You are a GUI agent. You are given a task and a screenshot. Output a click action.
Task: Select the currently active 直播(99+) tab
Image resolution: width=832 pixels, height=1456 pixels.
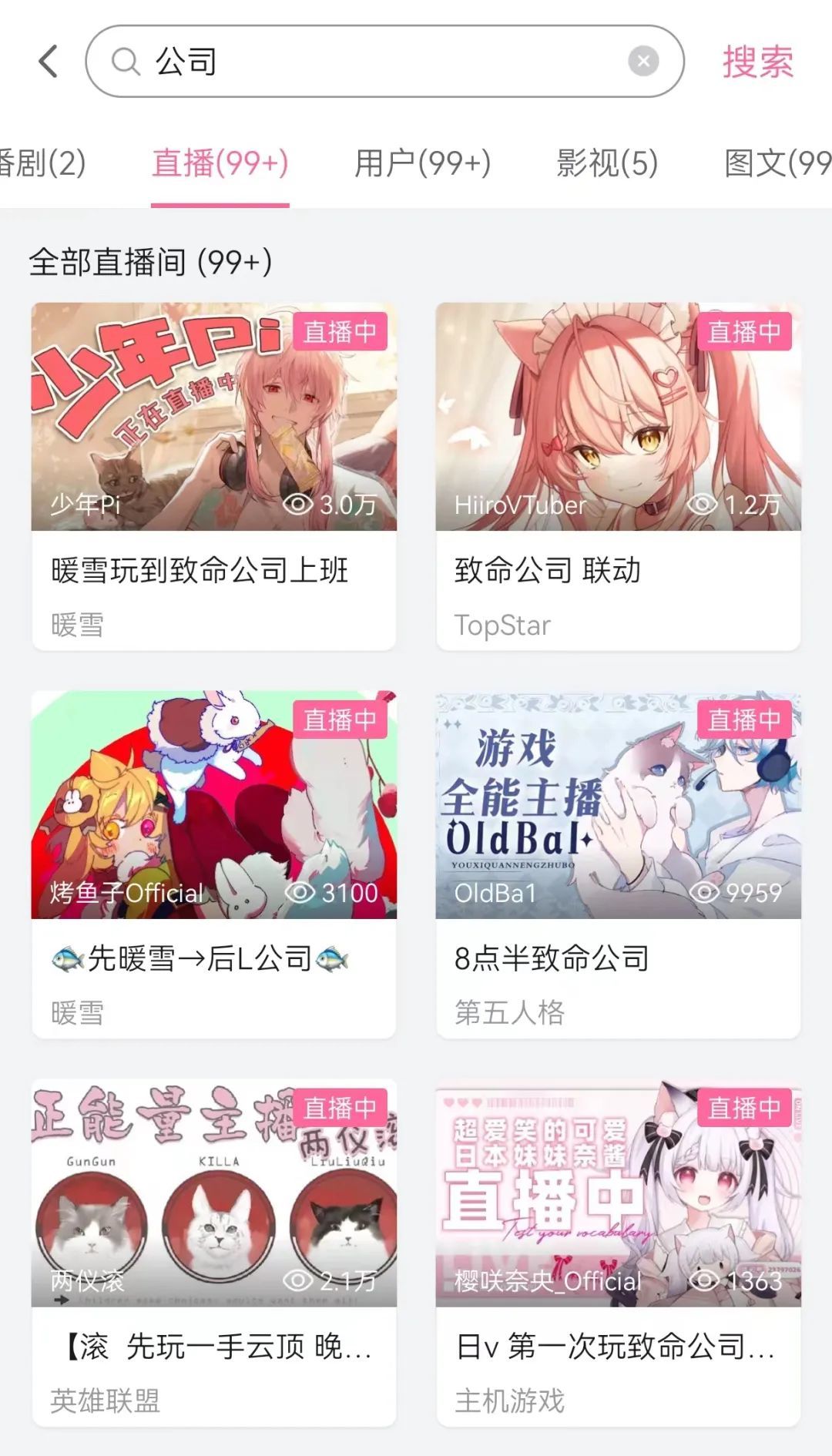pyautogui.click(x=221, y=163)
